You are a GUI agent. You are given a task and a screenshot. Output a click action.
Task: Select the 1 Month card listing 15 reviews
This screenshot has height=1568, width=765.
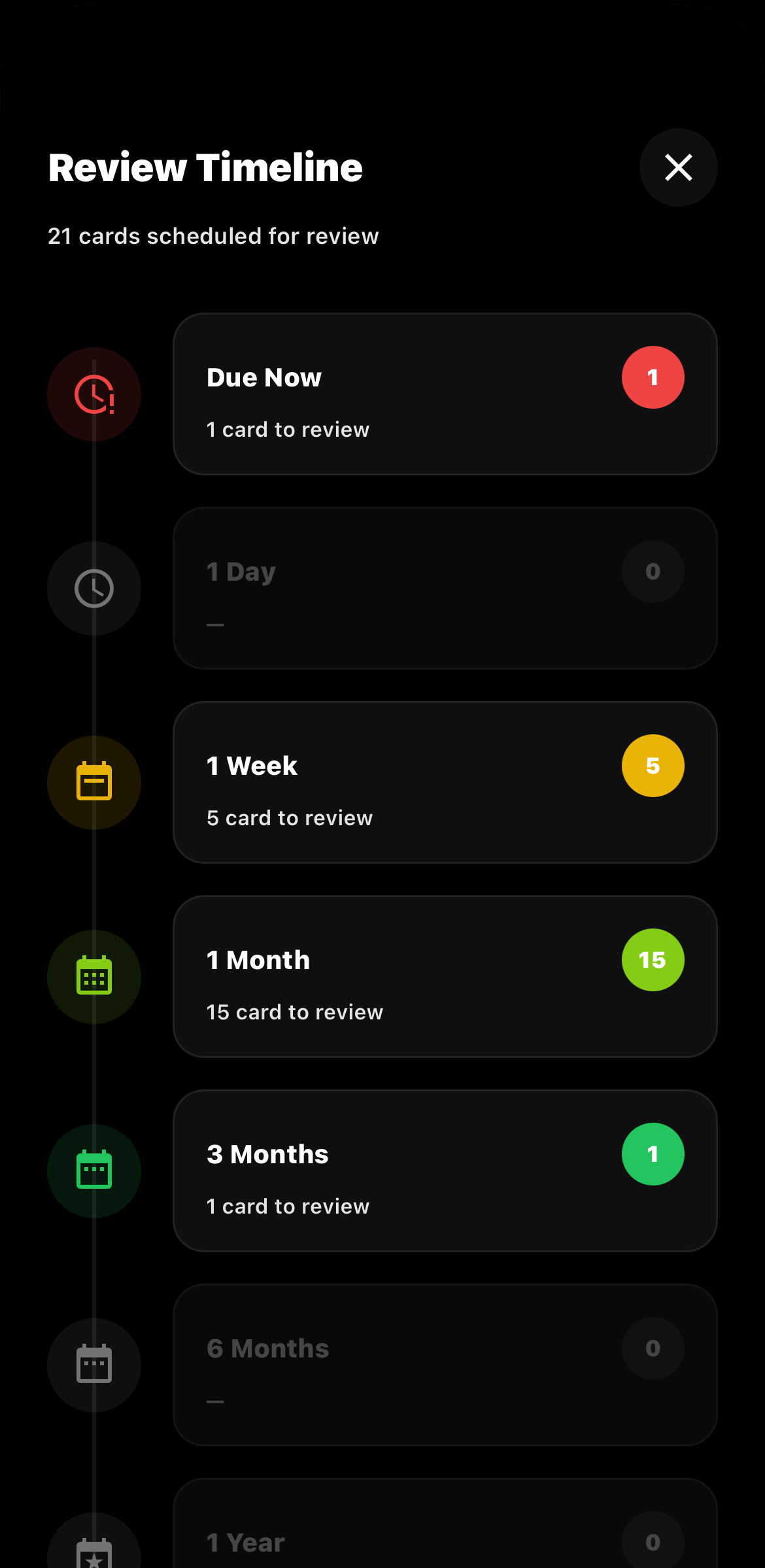pos(445,976)
